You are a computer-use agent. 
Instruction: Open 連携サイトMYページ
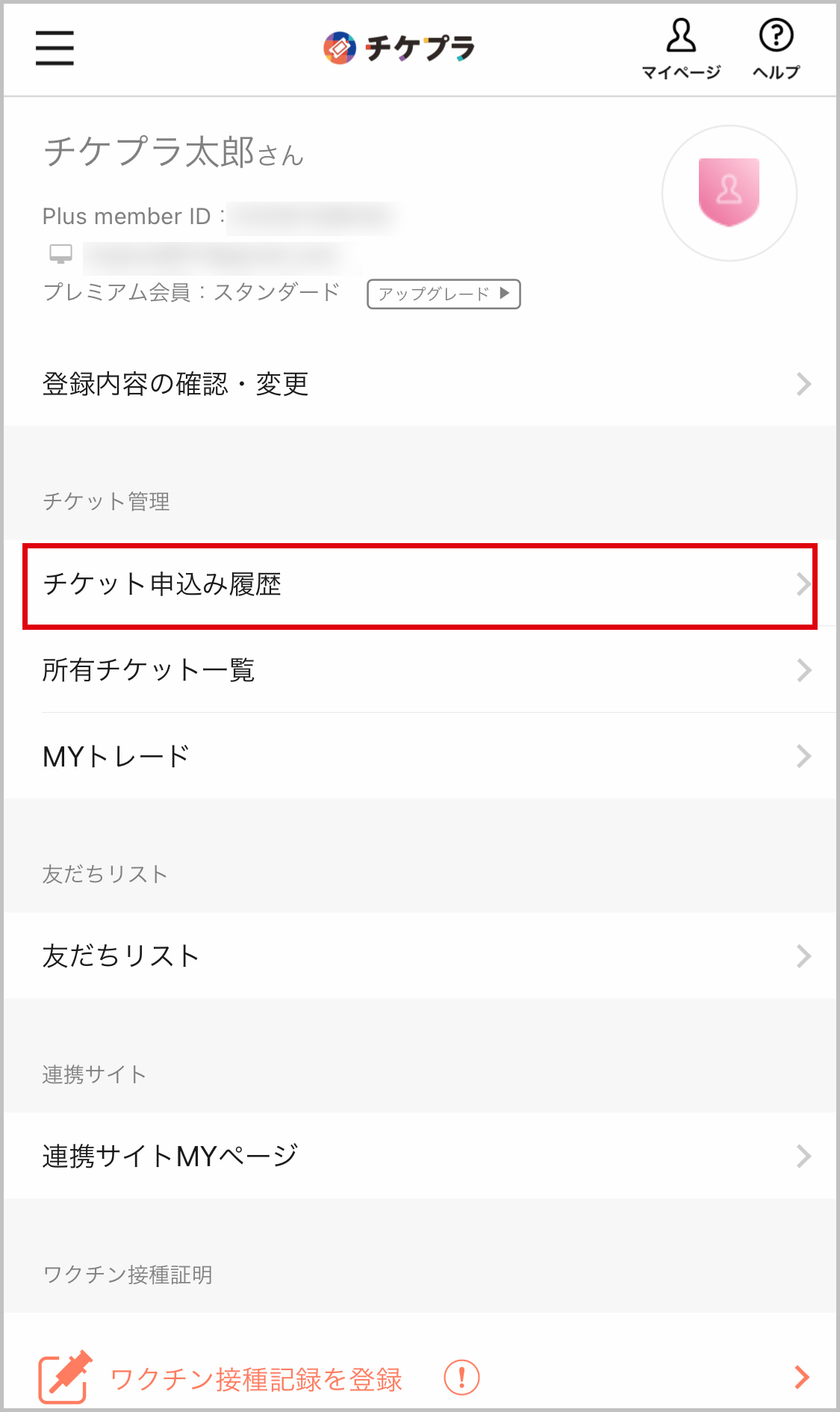click(x=420, y=1156)
